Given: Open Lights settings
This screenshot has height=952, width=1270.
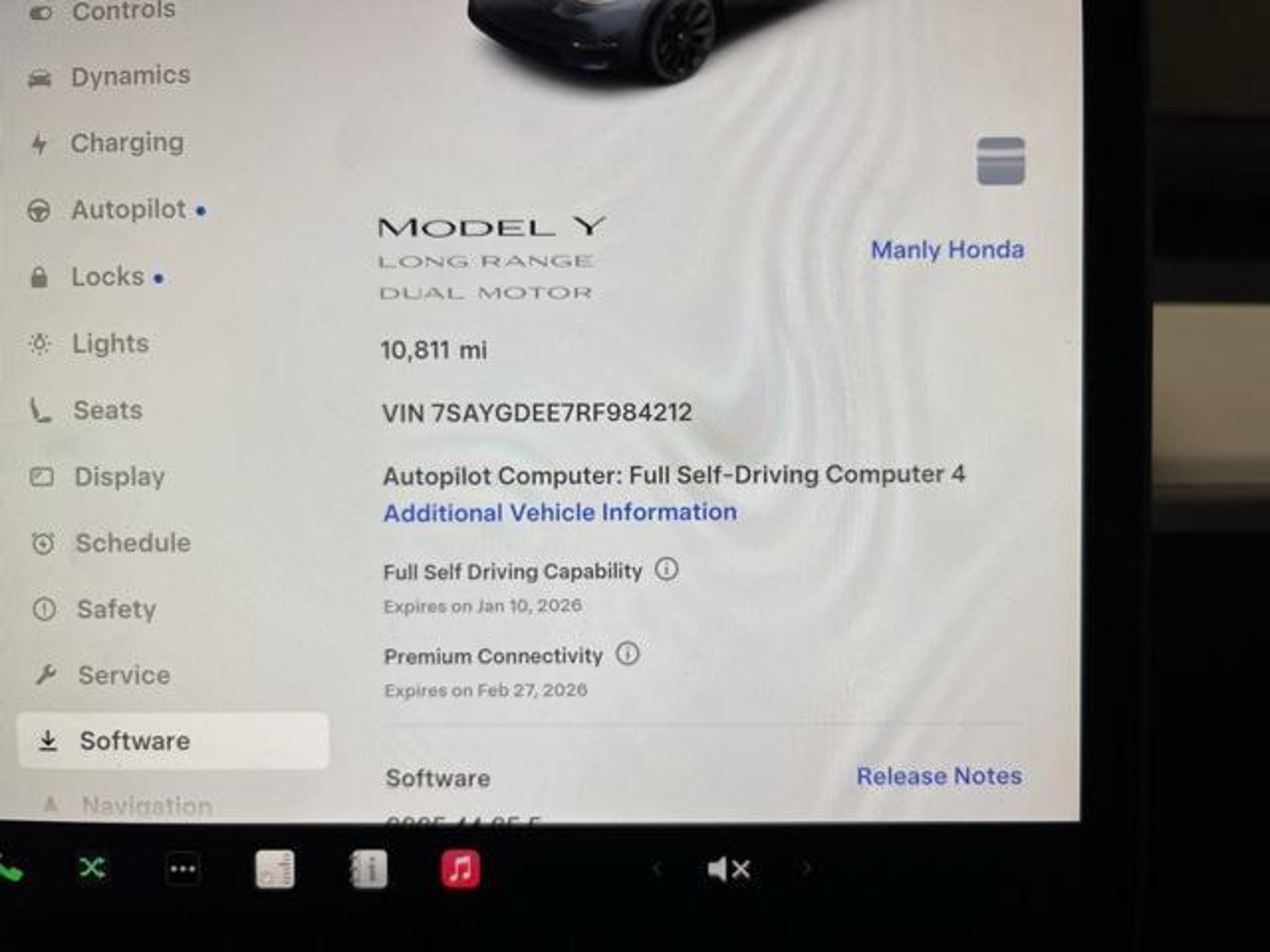Looking at the screenshot, I should [110, 344].
